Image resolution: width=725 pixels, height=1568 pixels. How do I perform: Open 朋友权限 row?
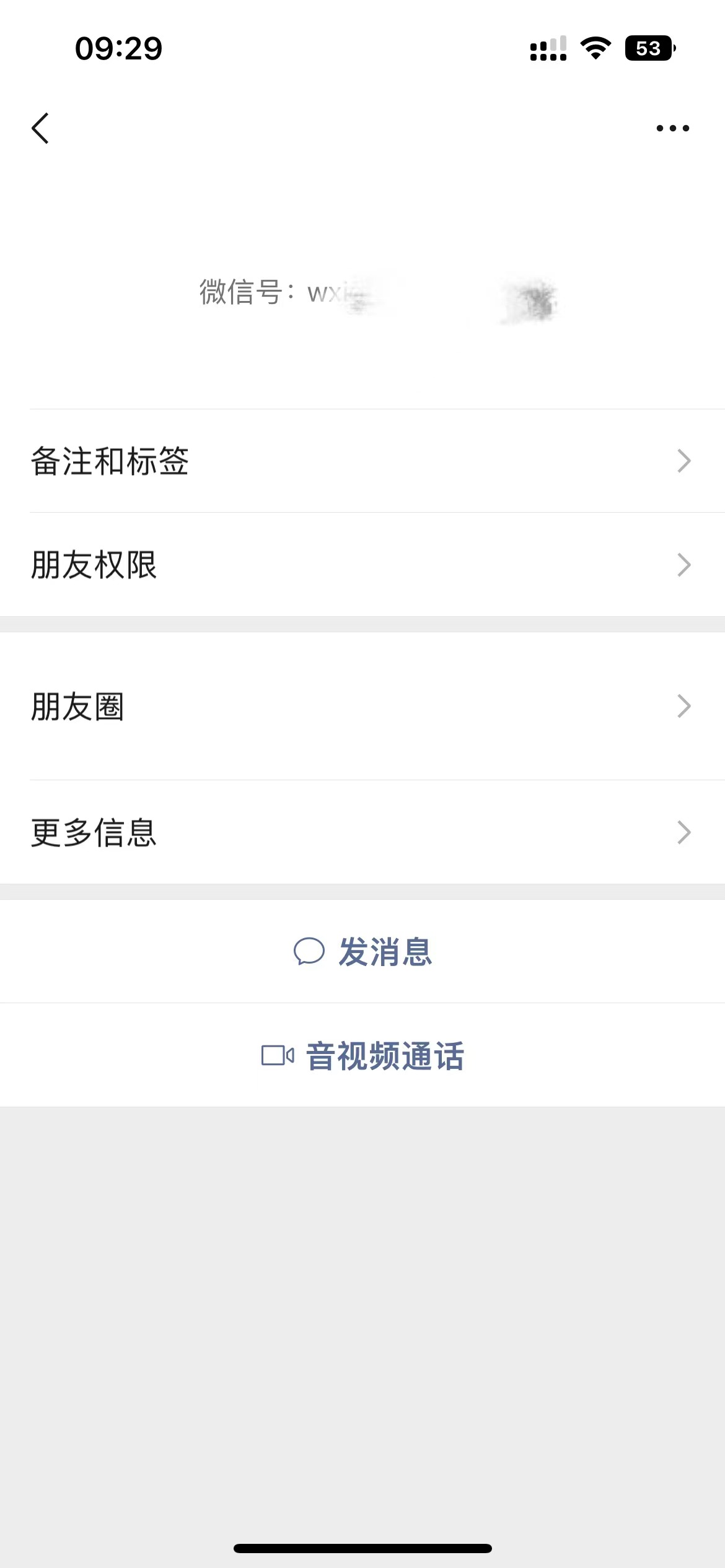pos(362,565)
